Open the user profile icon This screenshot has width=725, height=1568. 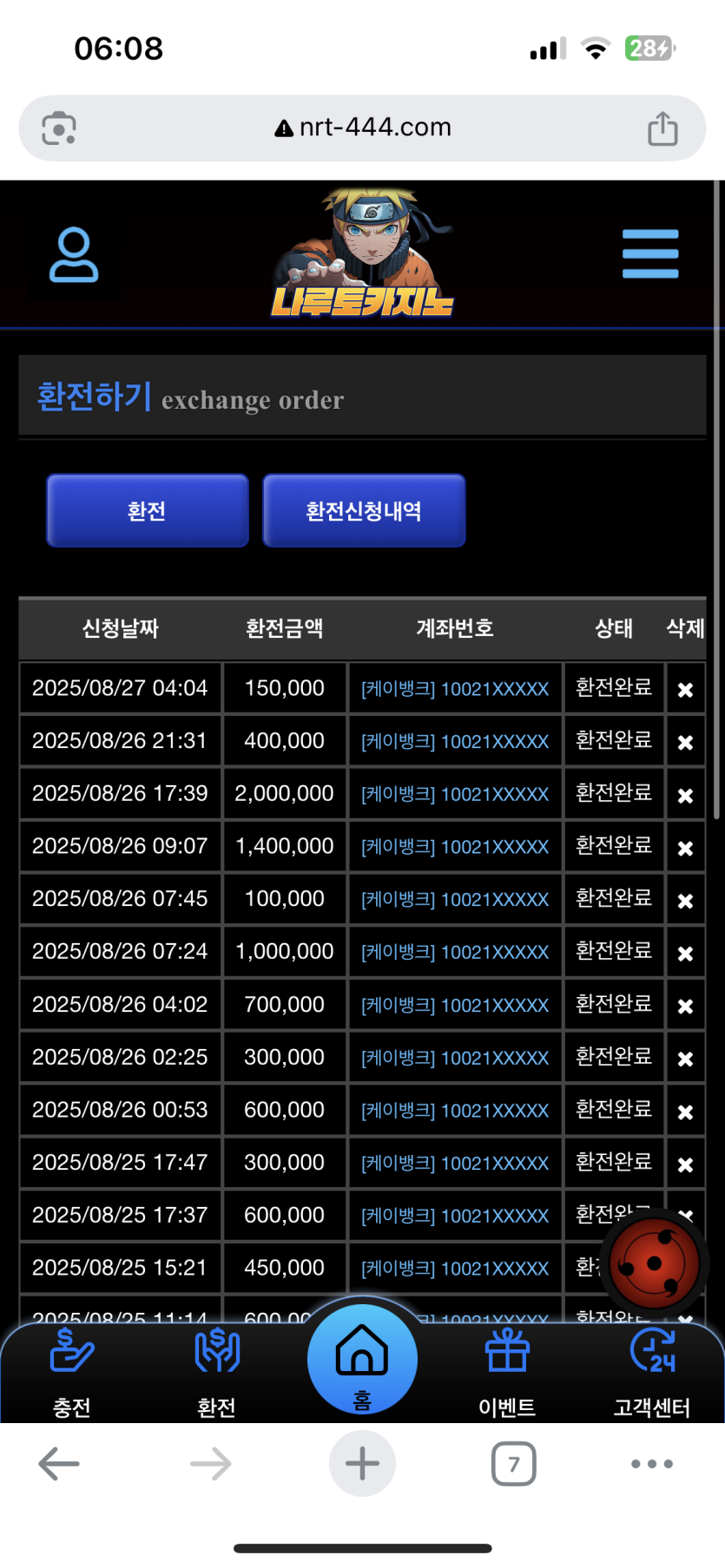(x=74, y=255)
